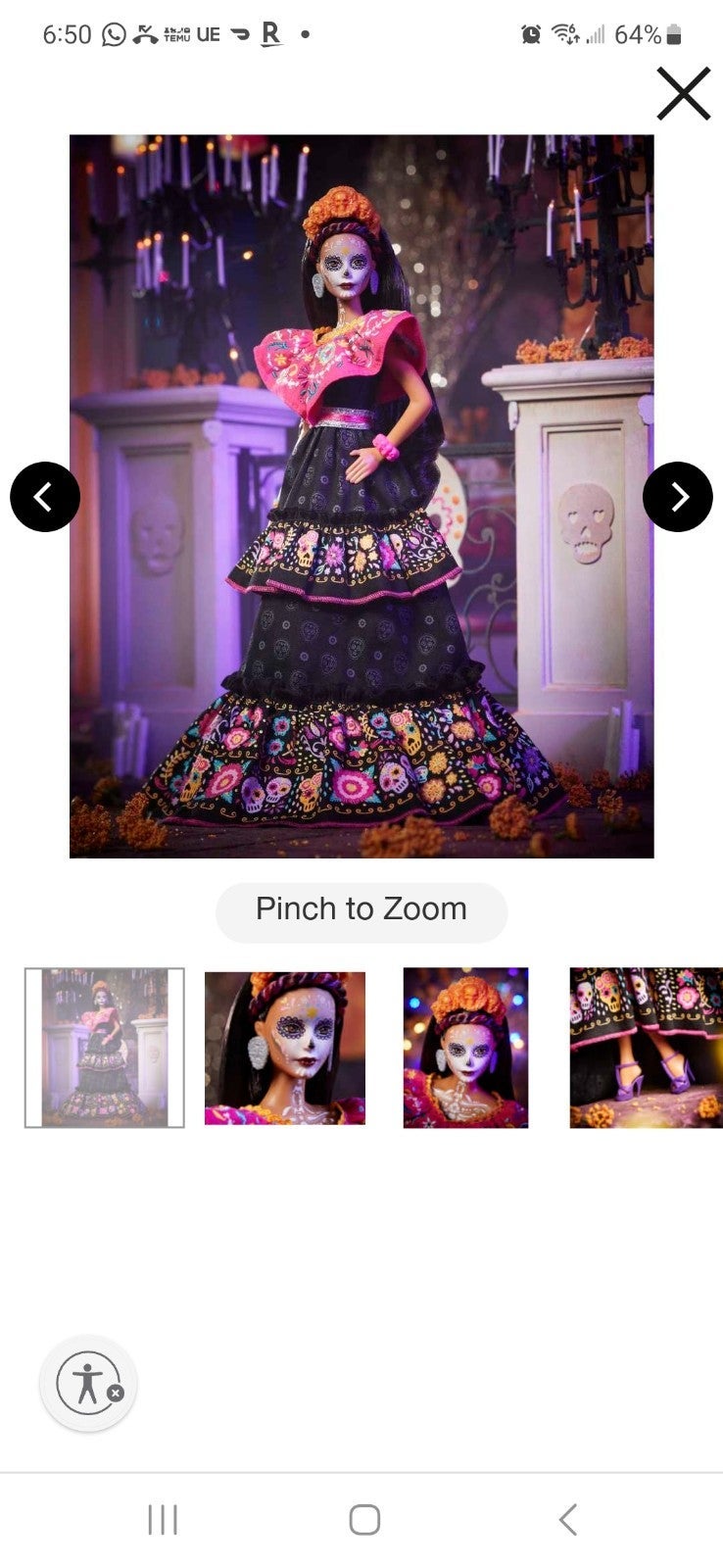Screen dimensions: 723x1568
Task: Open recent apps from the navigation bar
Action: [163, 1519]
